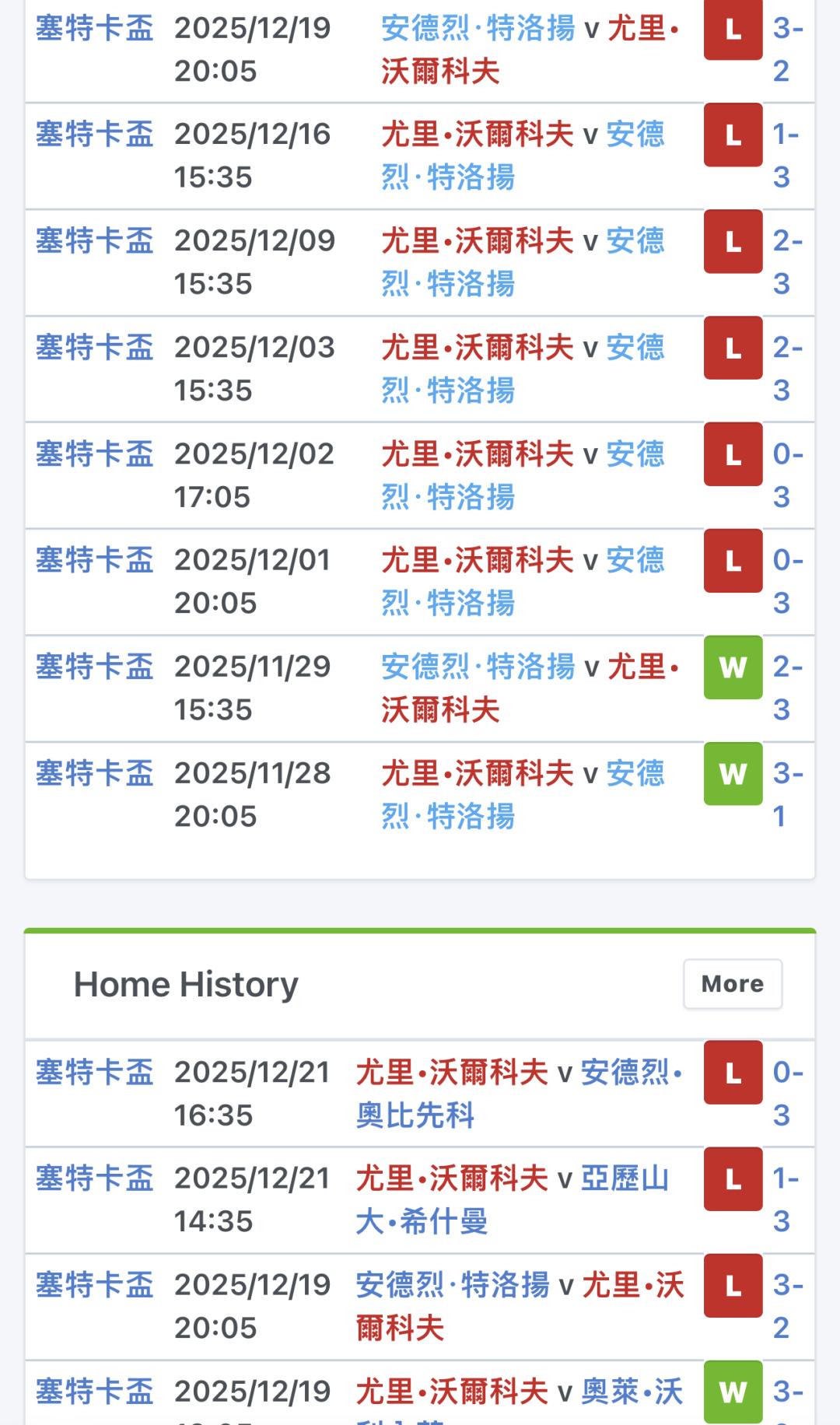This screenshot has height=1425, width=840.
Task: Open the 3-1 score of 2025/11/28 match
Action: 788,794
